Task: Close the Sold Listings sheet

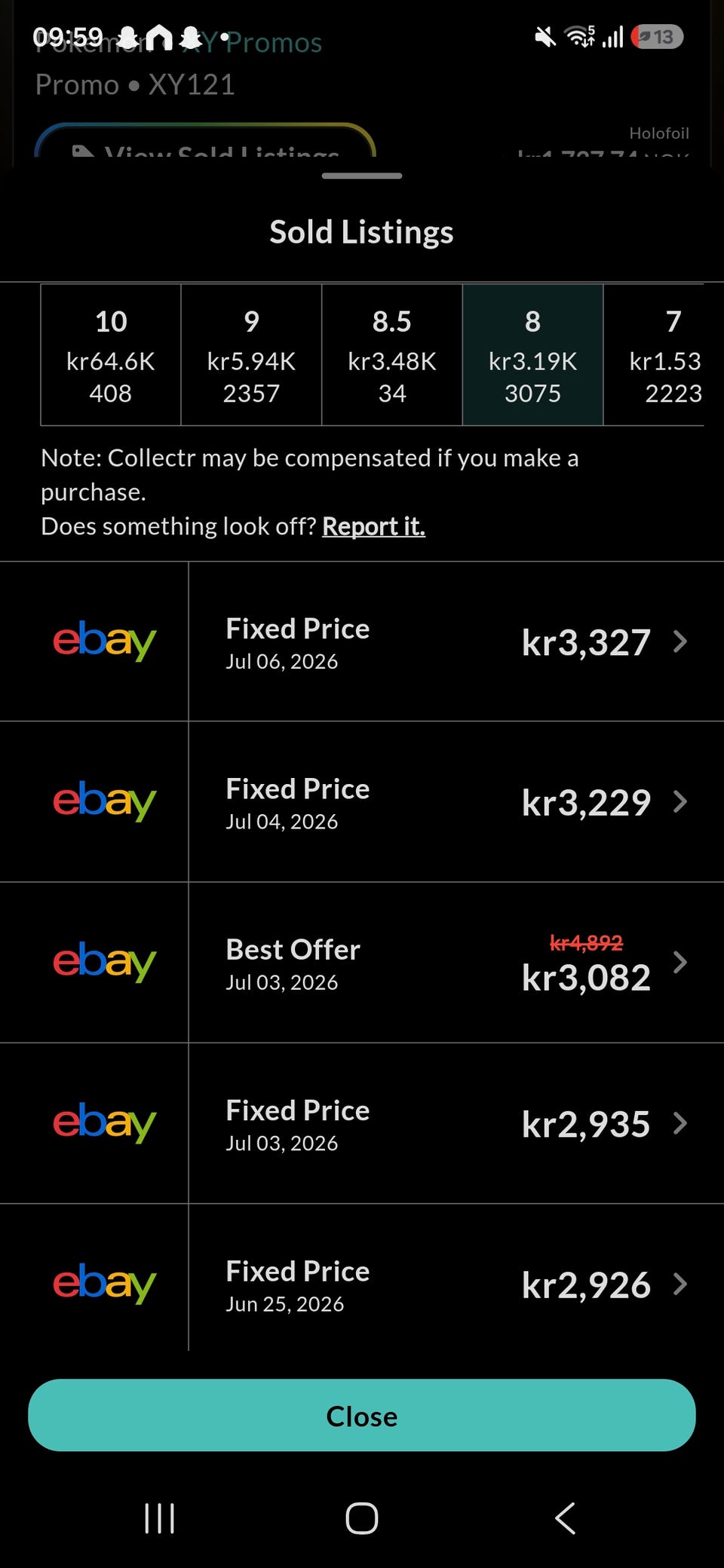Action: (362, 1416)
